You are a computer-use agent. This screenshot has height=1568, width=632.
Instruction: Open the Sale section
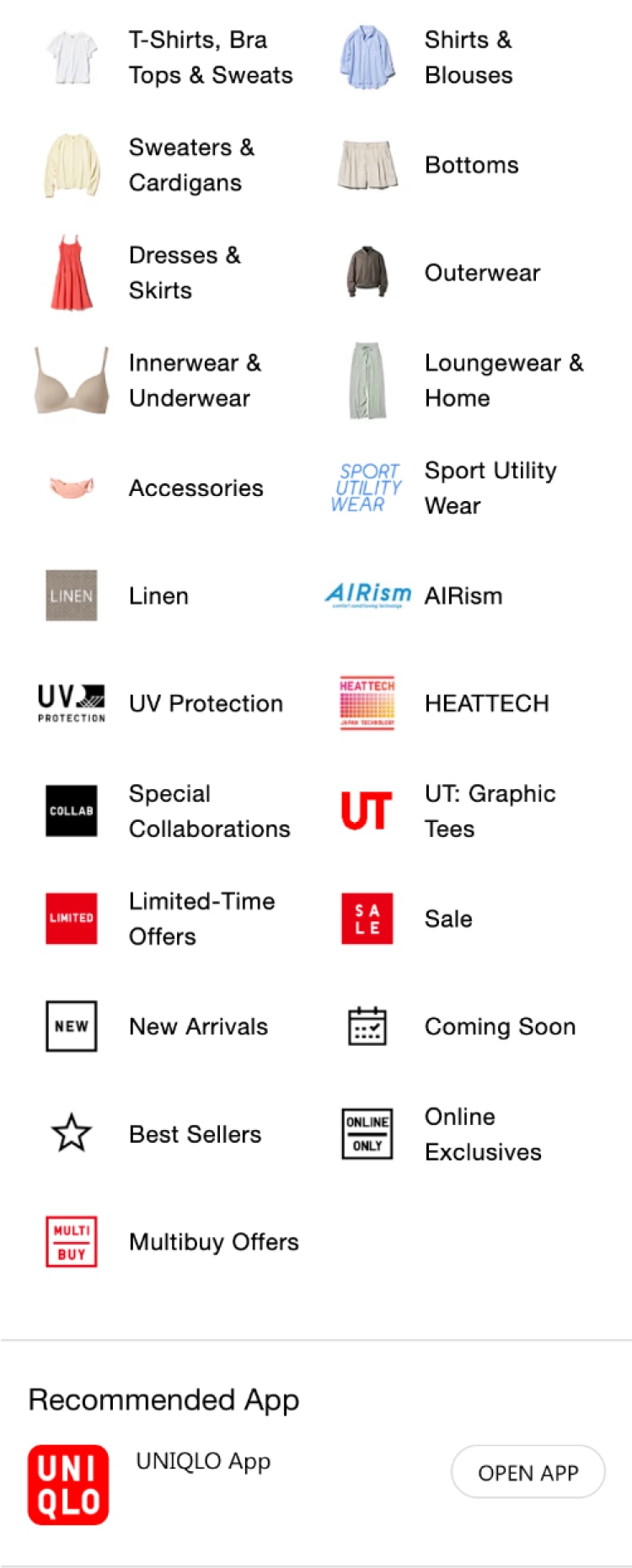447,919
